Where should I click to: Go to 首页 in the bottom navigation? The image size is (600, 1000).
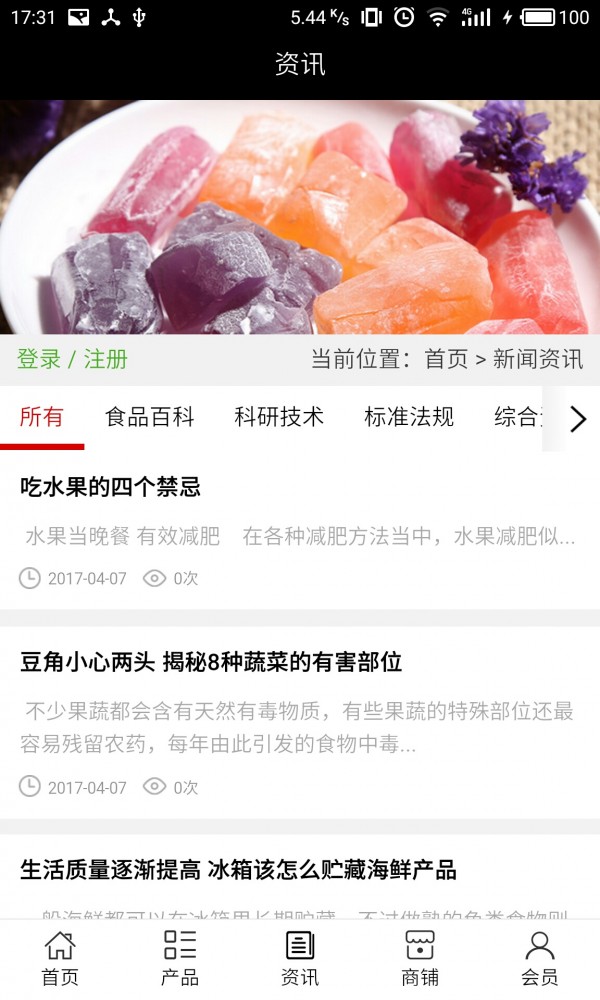point(60,958)
